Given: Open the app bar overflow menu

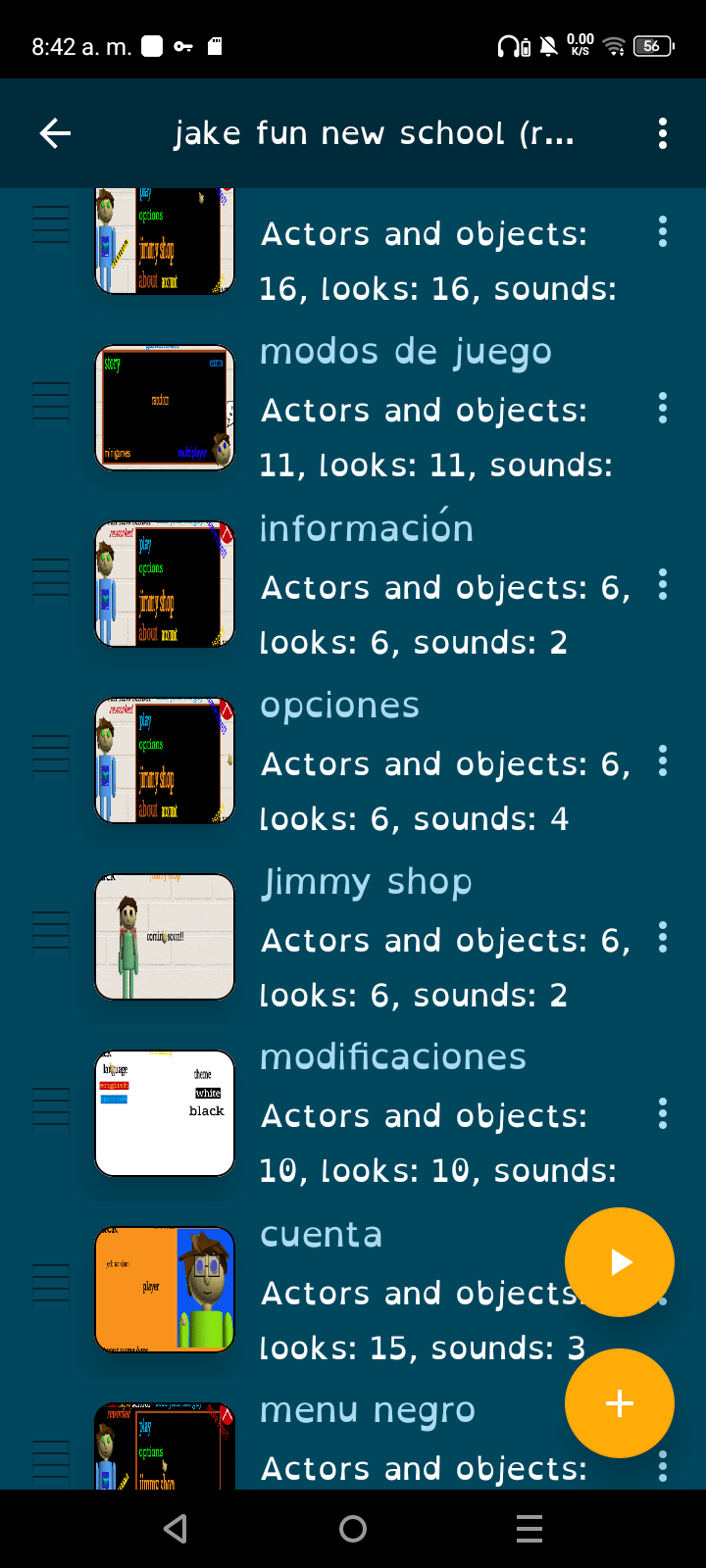Looking at the screenshot, I should tap(663, 133).
